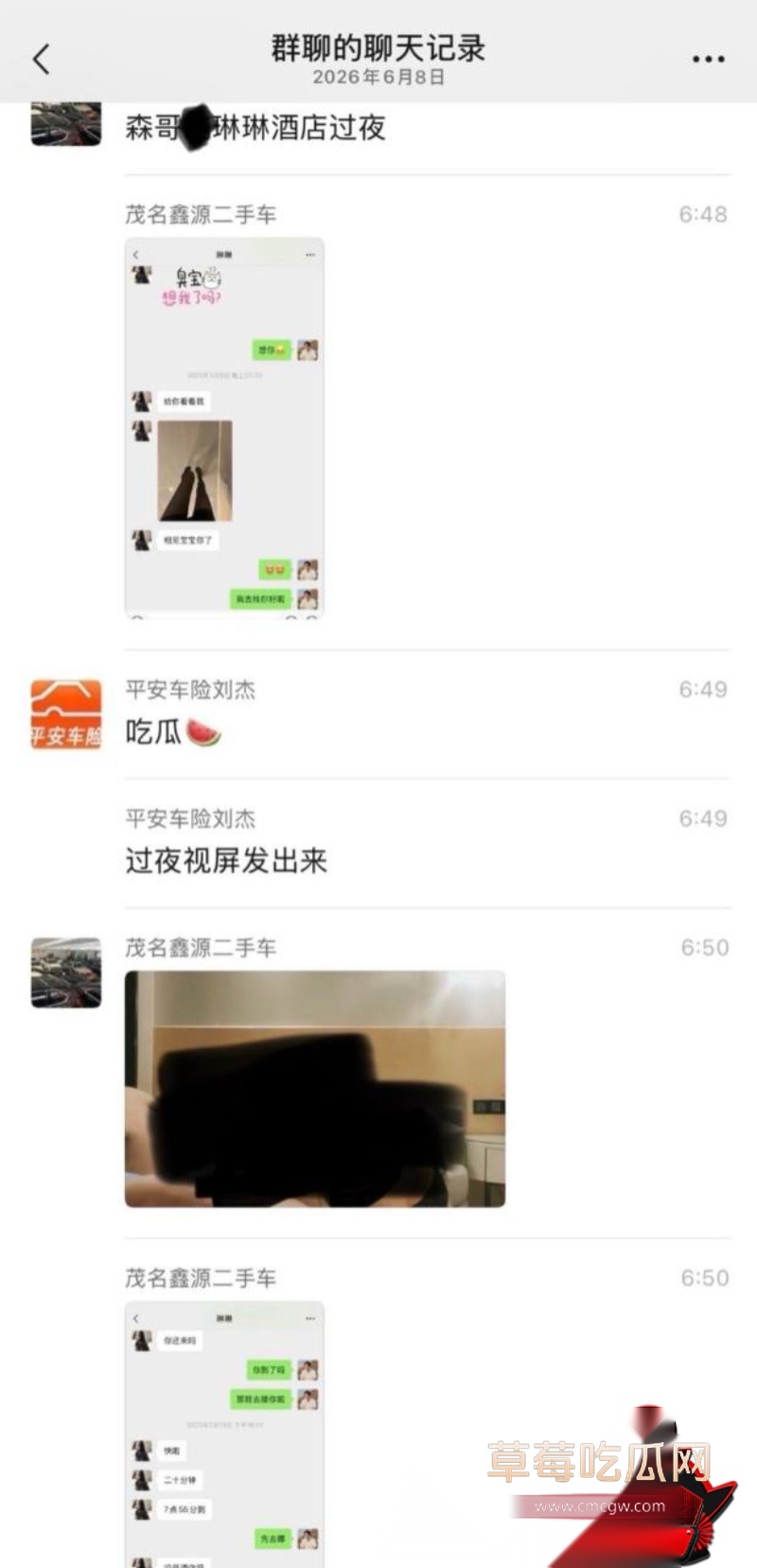Open the 6:50 blurred room photo

pos(315,1089)
